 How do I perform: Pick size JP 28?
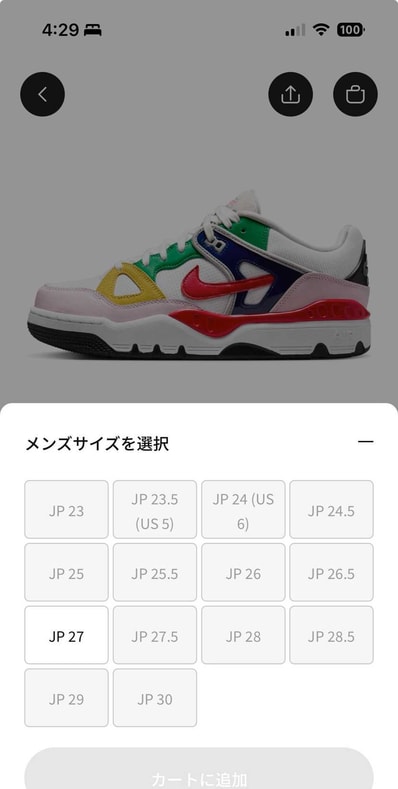[243, 636]
